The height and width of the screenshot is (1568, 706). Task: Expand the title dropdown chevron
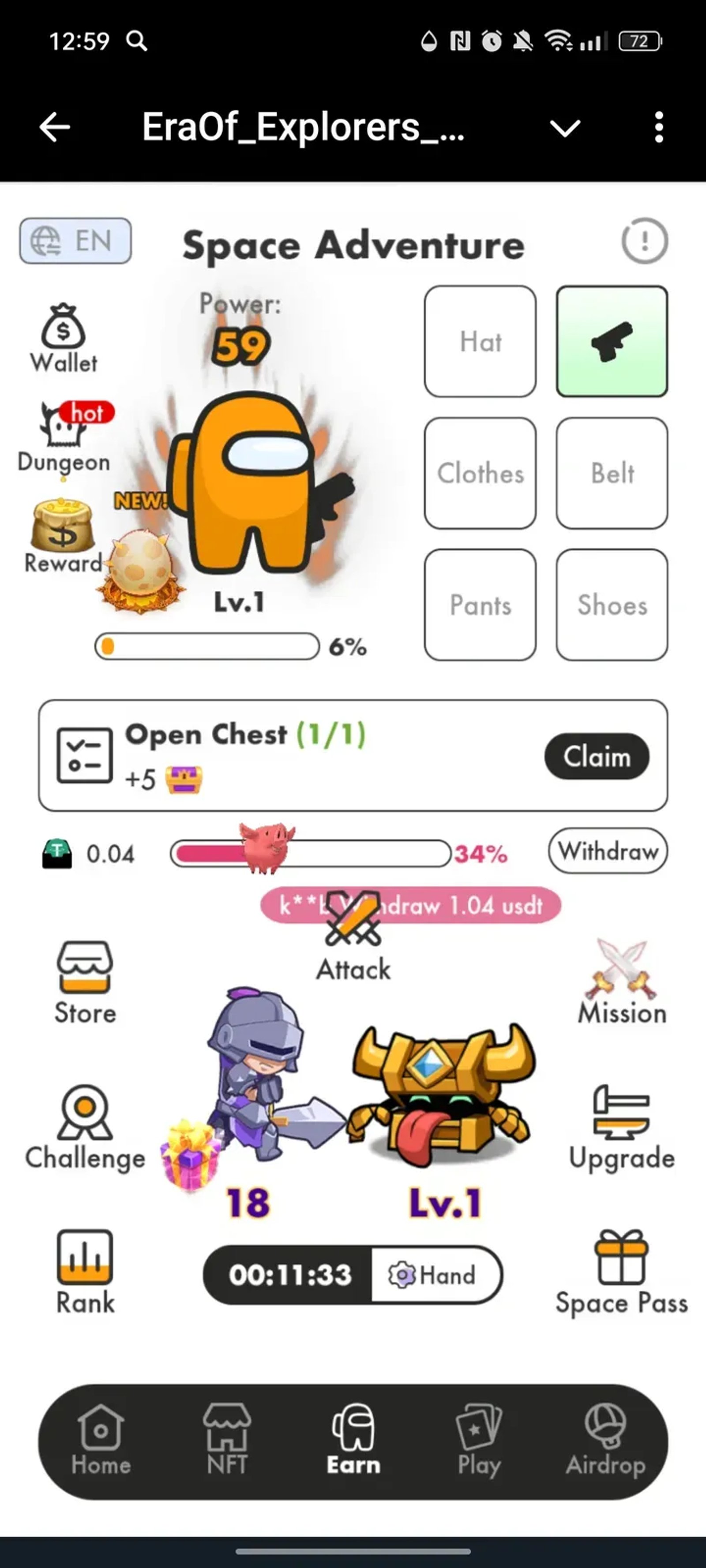(565, 128)
